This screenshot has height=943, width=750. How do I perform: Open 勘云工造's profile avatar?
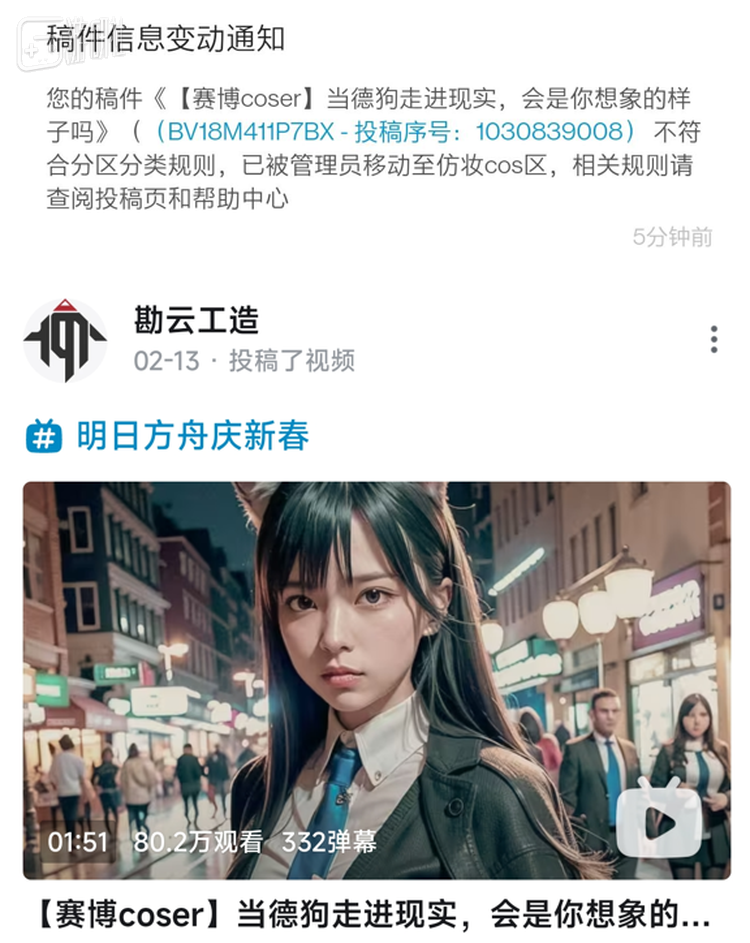point(65,339)
